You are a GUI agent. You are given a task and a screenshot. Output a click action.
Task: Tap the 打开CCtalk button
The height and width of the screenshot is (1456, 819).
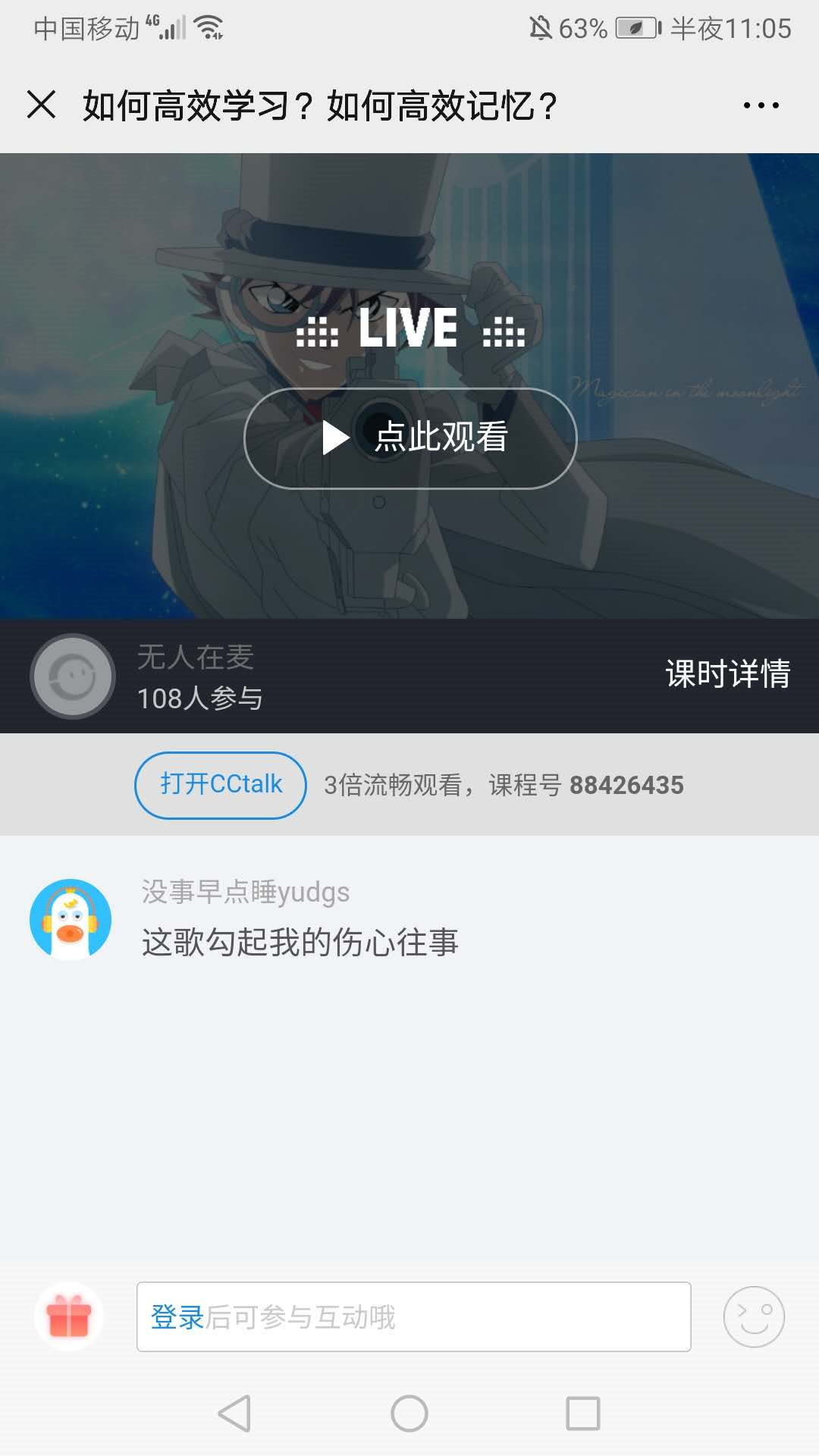coord(221,785)
